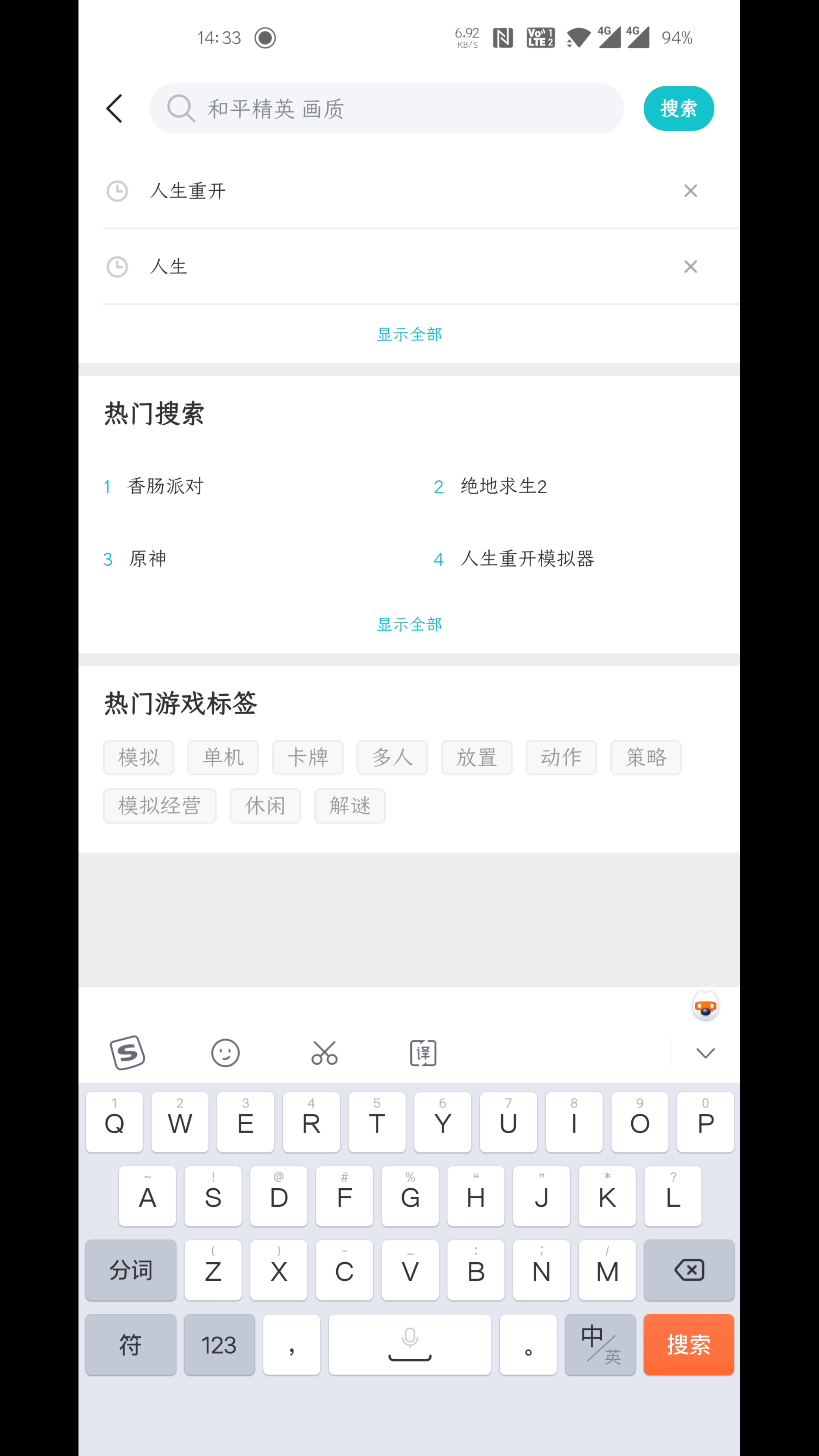The image size is (819, 1456).
Task: Choose hot search 人生重开模拟器
Action: pyautogui.click(x=527, y=559)
